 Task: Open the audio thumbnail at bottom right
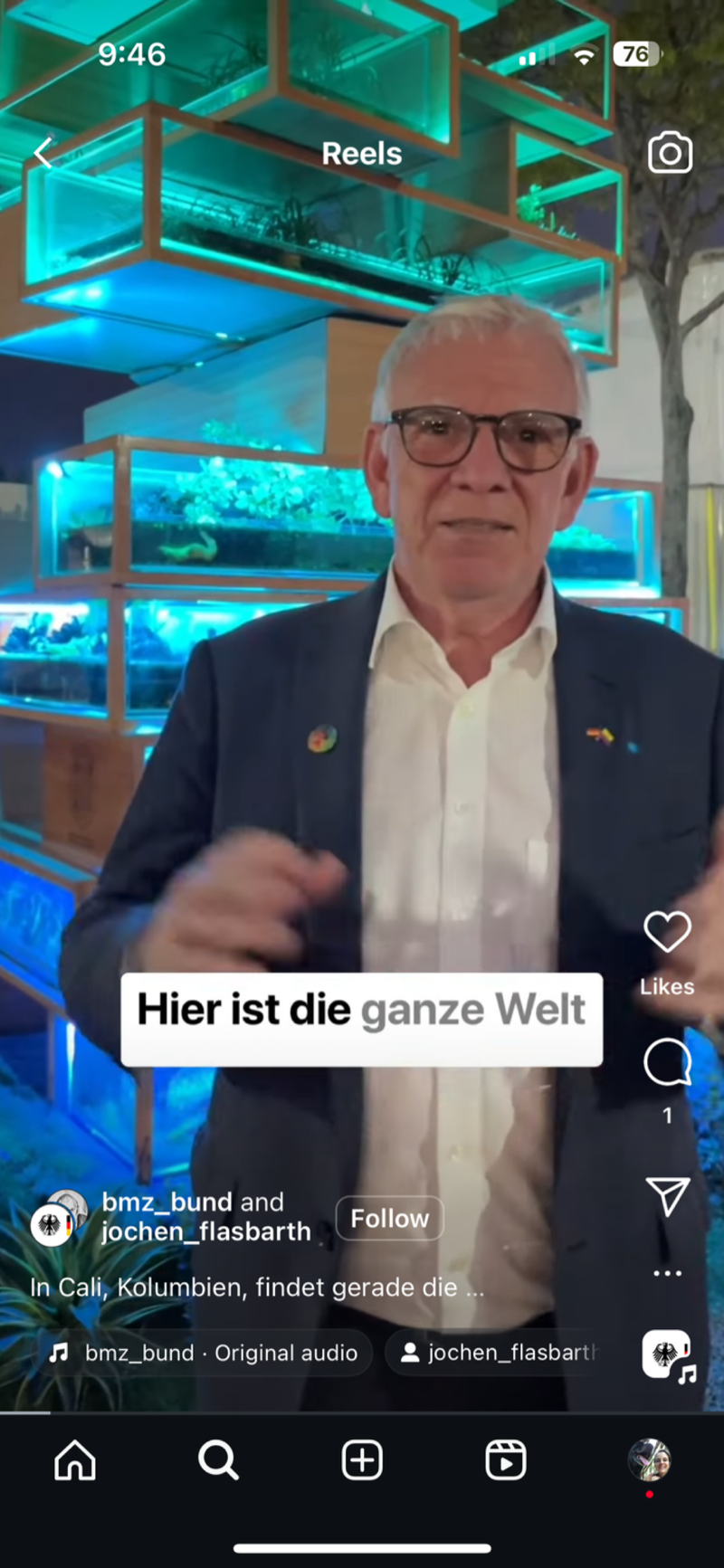[x=667, y=1354]
